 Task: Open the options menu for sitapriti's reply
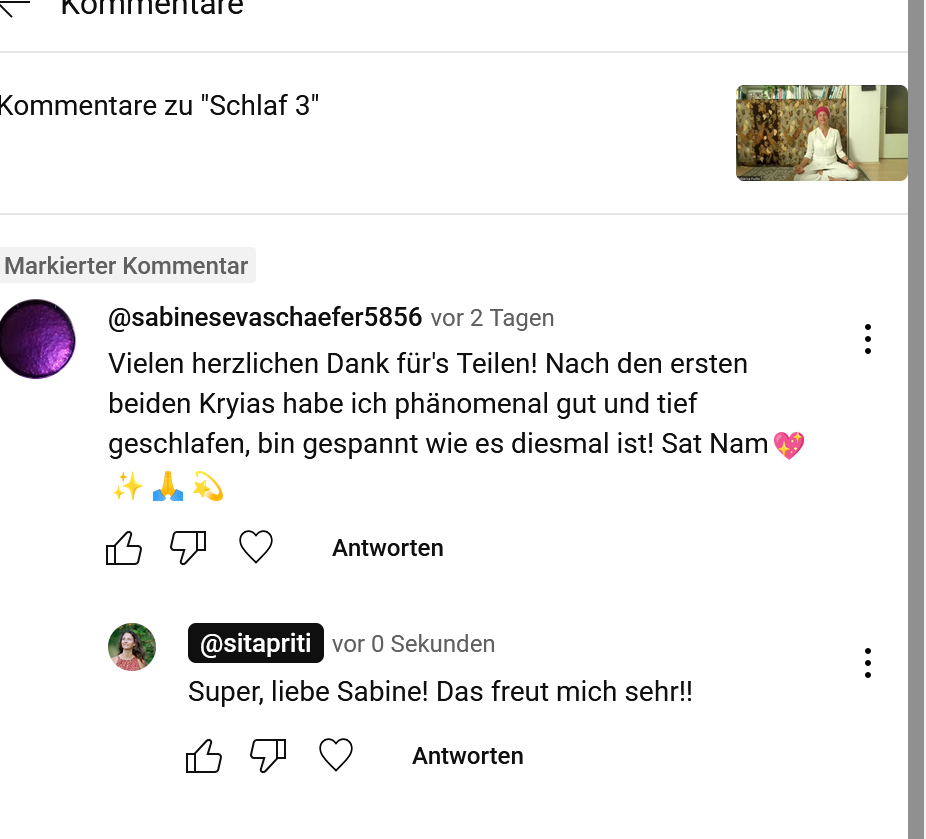click(867, 663)
